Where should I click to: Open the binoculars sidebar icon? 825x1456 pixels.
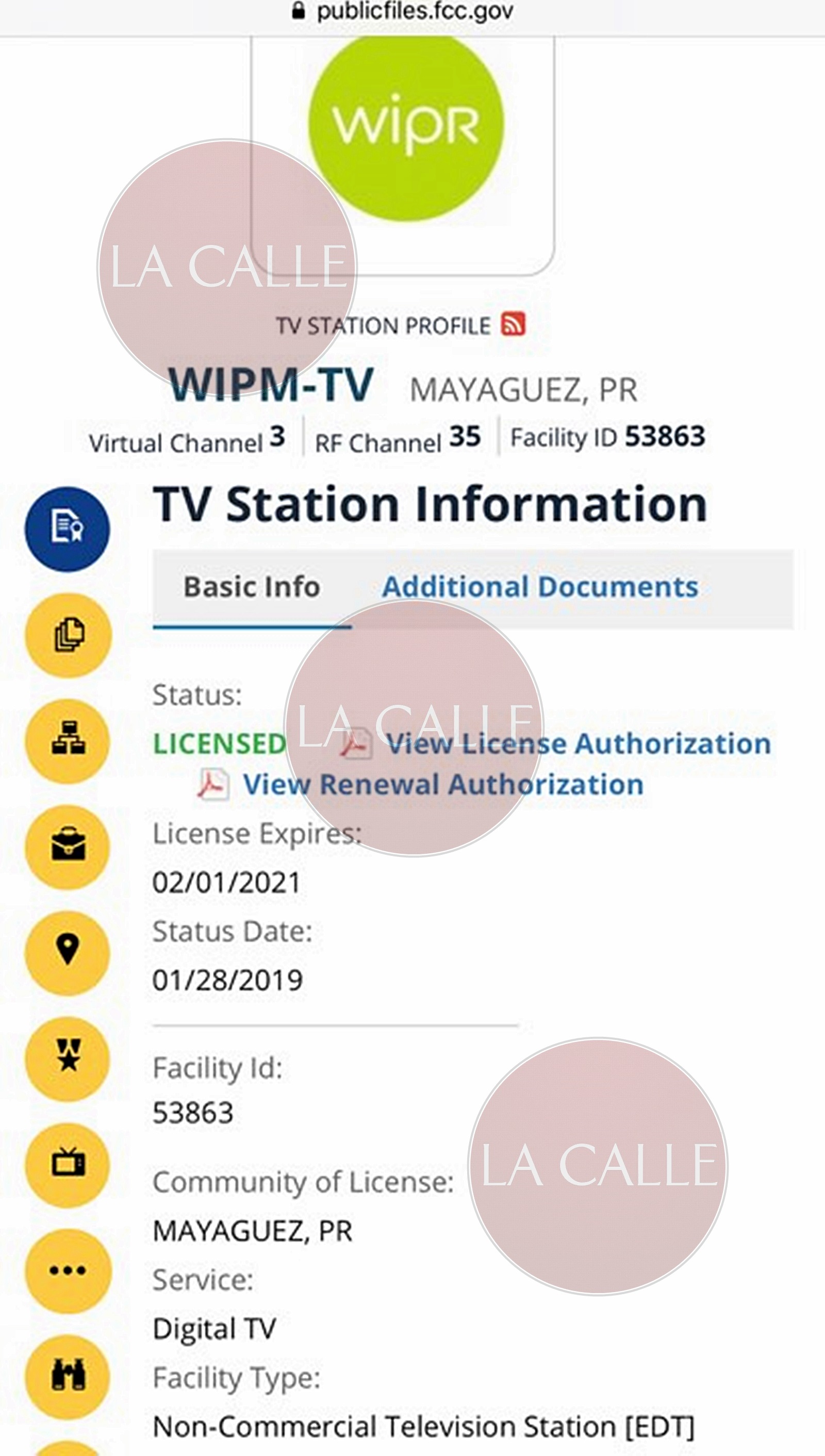coord(68,1376)
